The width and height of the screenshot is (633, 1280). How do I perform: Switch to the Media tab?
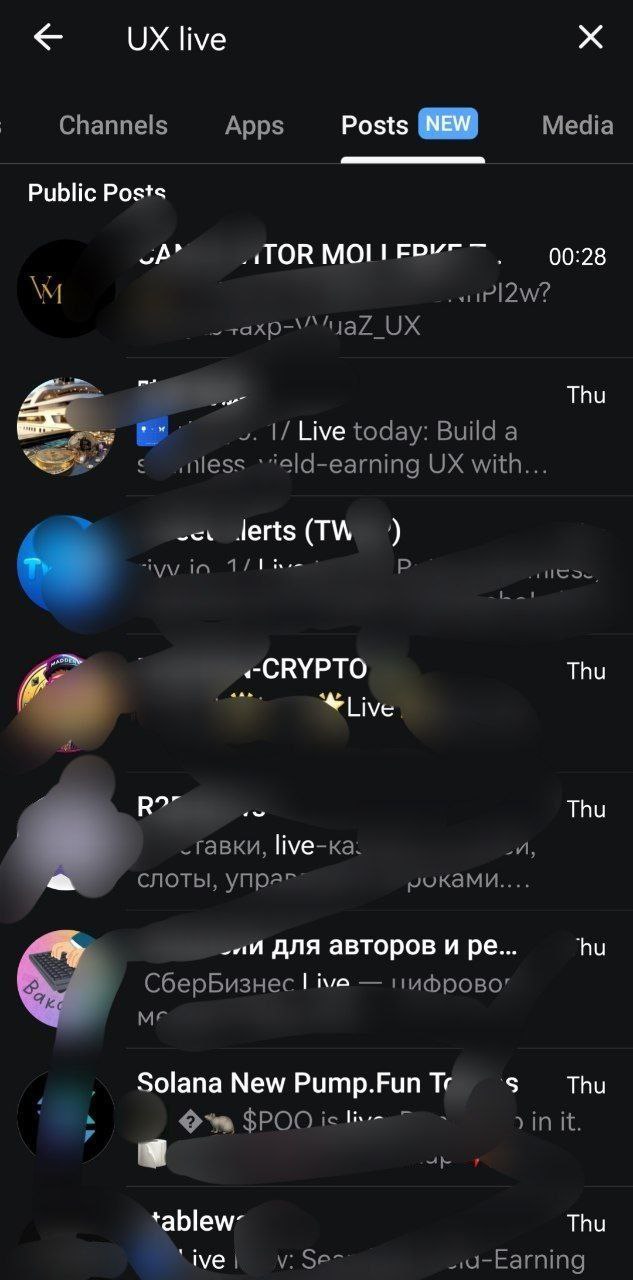577,125
